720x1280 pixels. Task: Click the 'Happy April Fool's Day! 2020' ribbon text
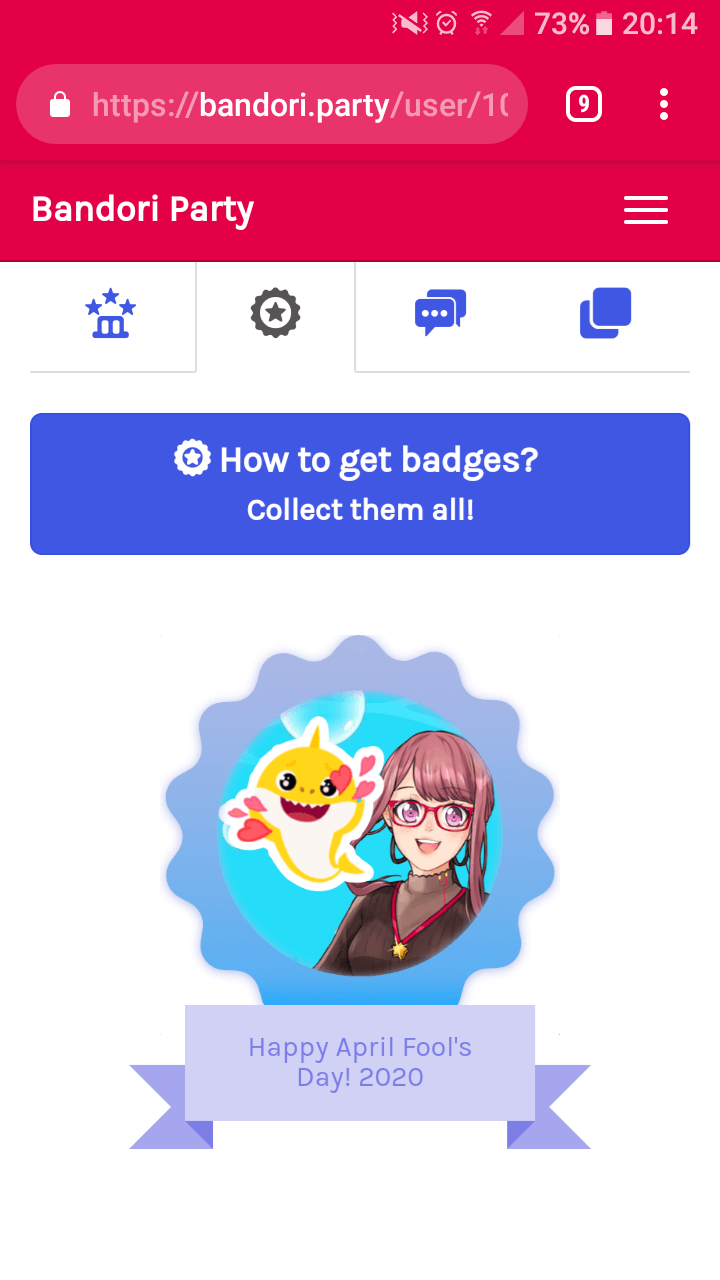click(360, 1063)
